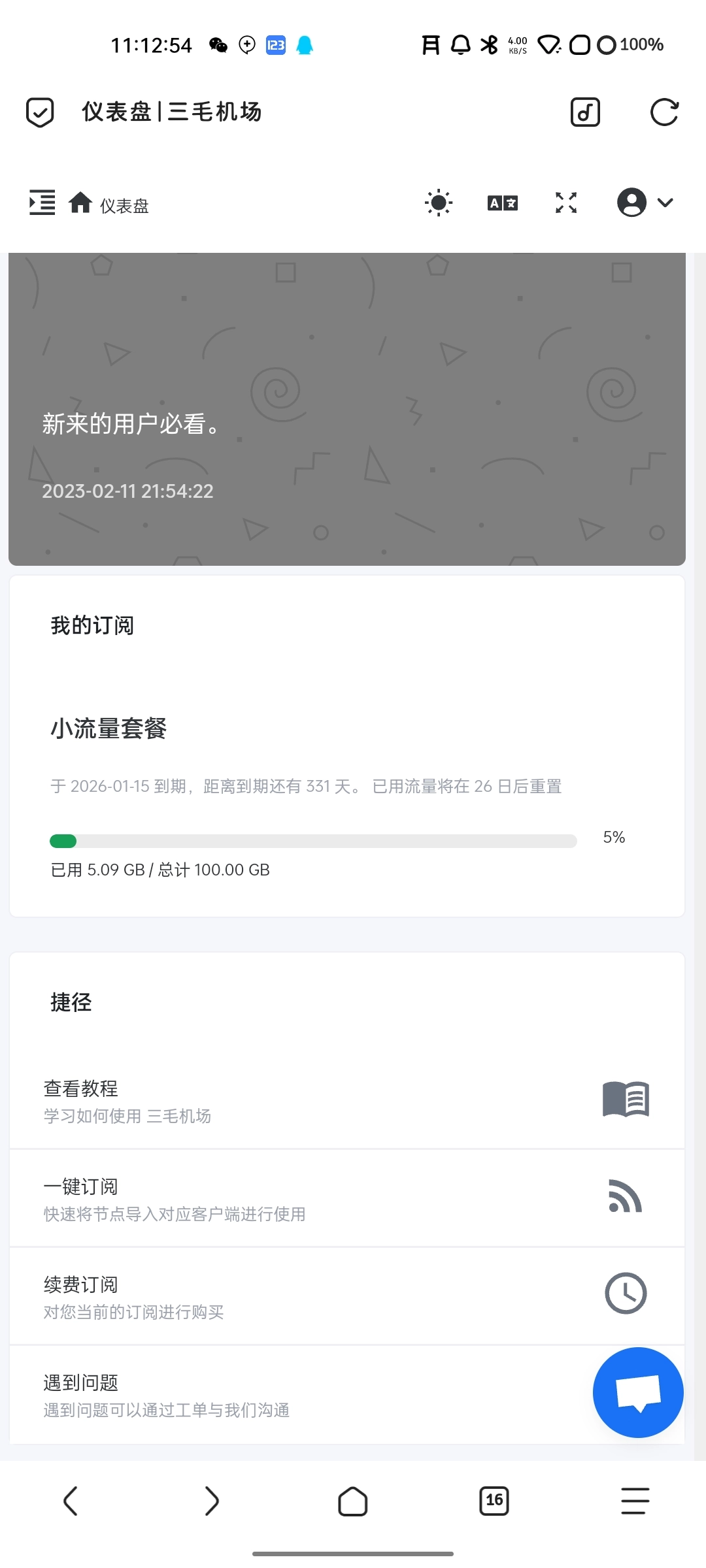The height and width of the screenshot is (1568, 706).
Task: Click the 小流量套餐 subscription title
Action: click(x=109, y=730)
